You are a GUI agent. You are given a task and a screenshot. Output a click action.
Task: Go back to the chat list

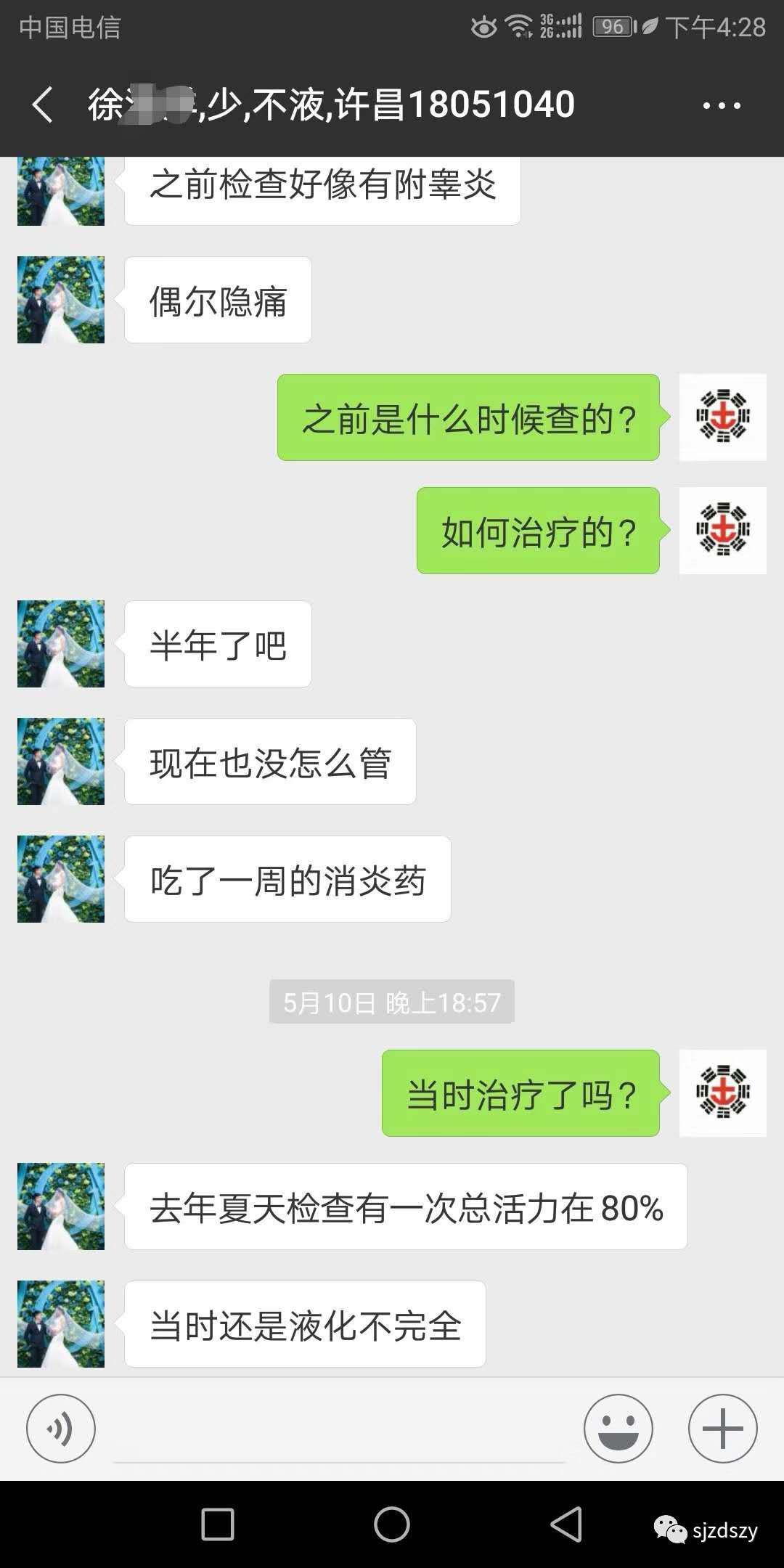click(43, 105)
